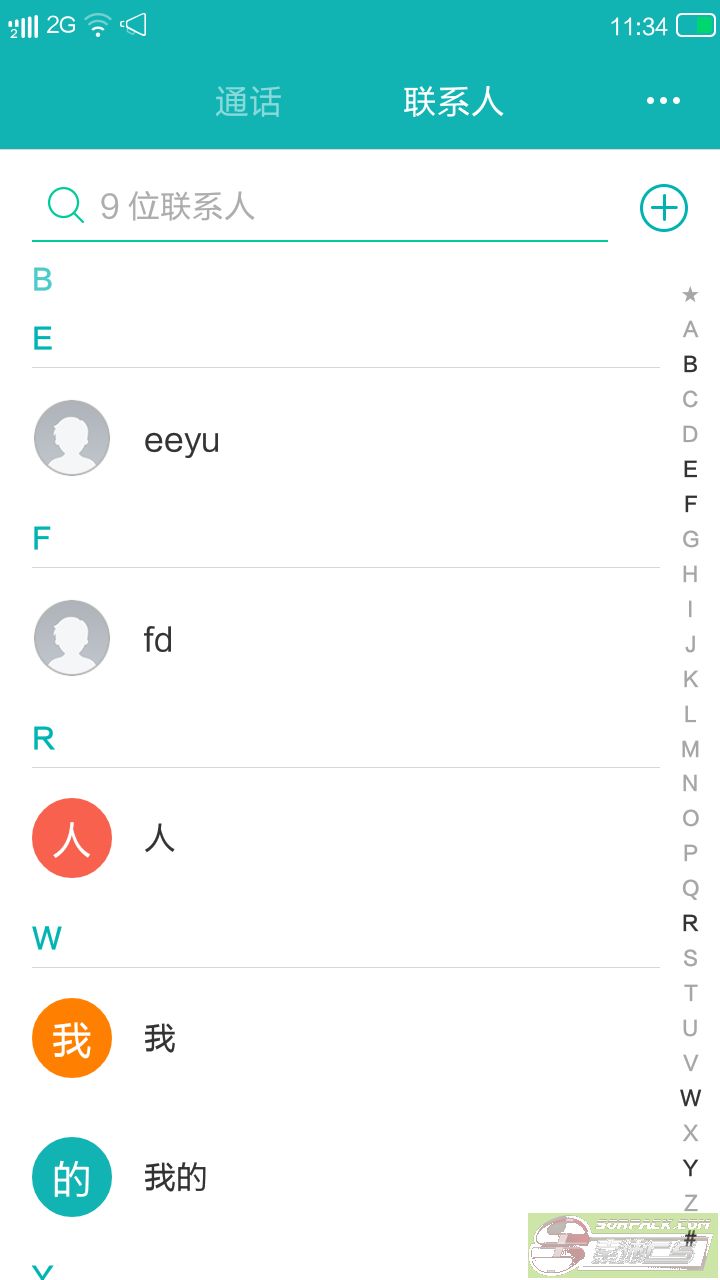Jump to letter B in index bar
720x1280 pixels.
(690, 364)
